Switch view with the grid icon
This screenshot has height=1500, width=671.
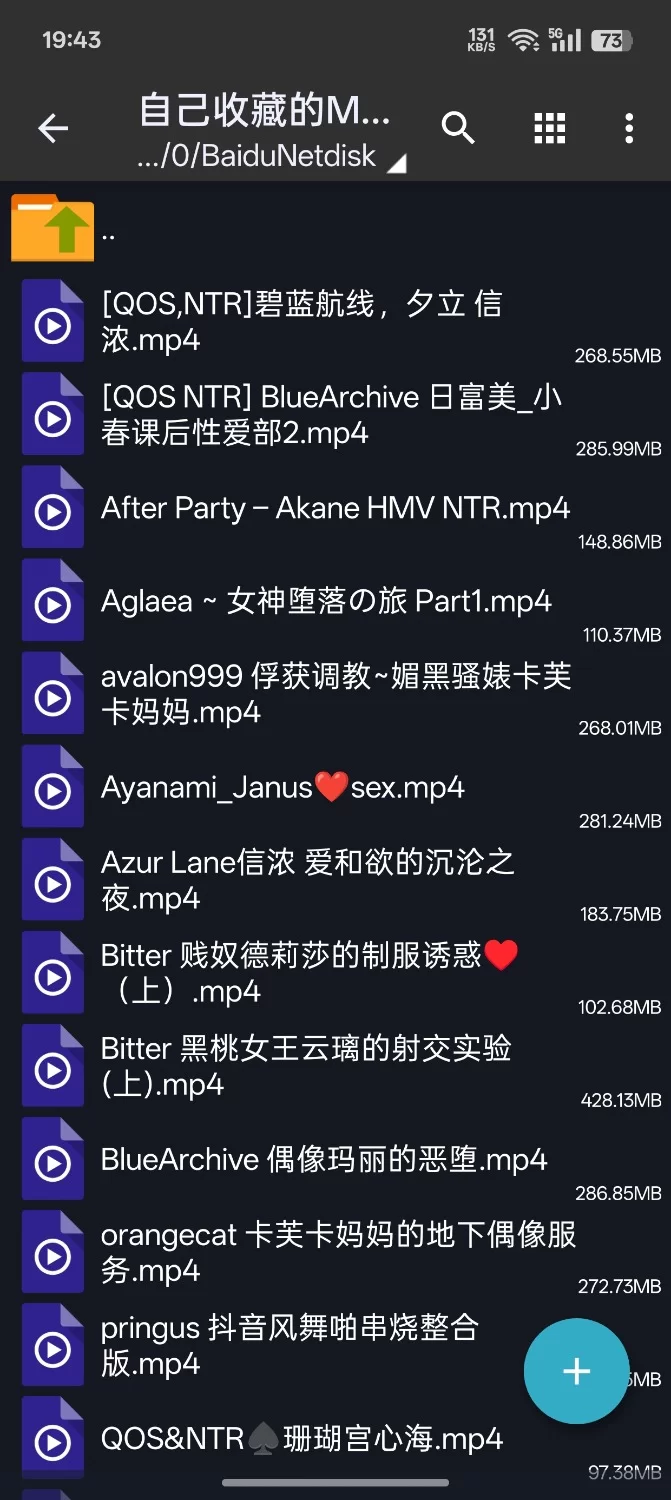[549, 128]
